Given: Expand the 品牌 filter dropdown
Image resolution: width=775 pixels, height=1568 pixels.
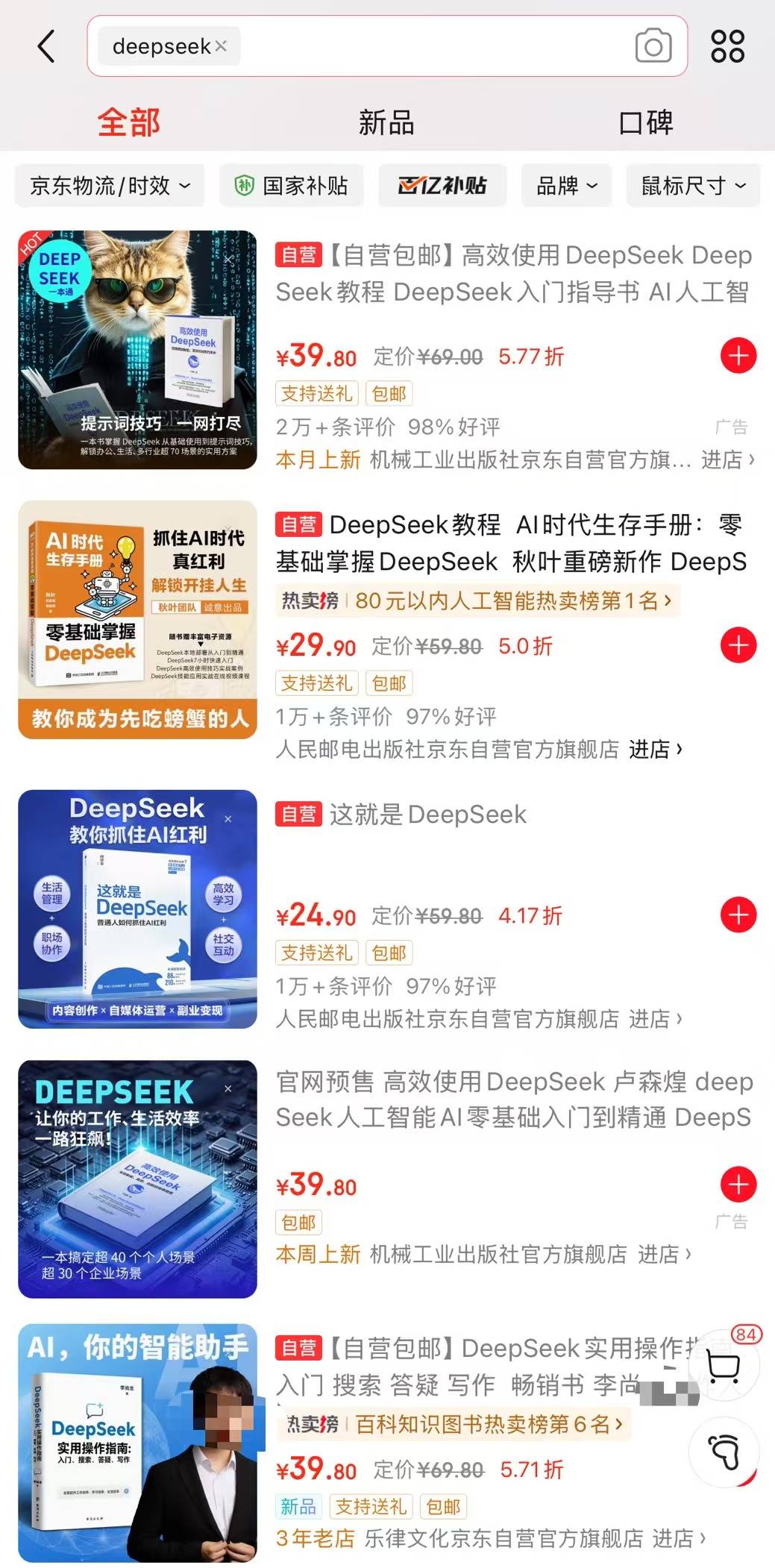Looking at the screenshot, I should 566,186.
